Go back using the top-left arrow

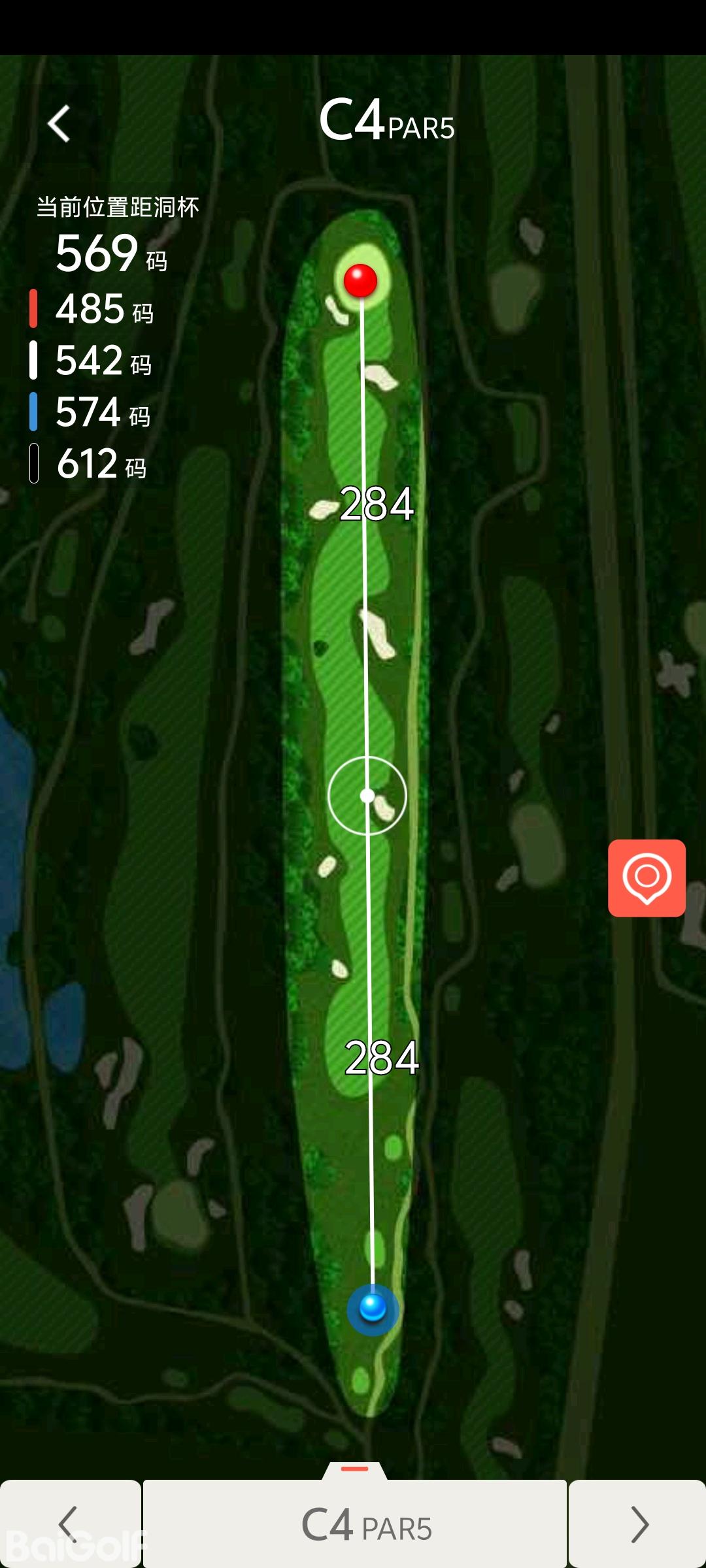[x=59, y=123]
